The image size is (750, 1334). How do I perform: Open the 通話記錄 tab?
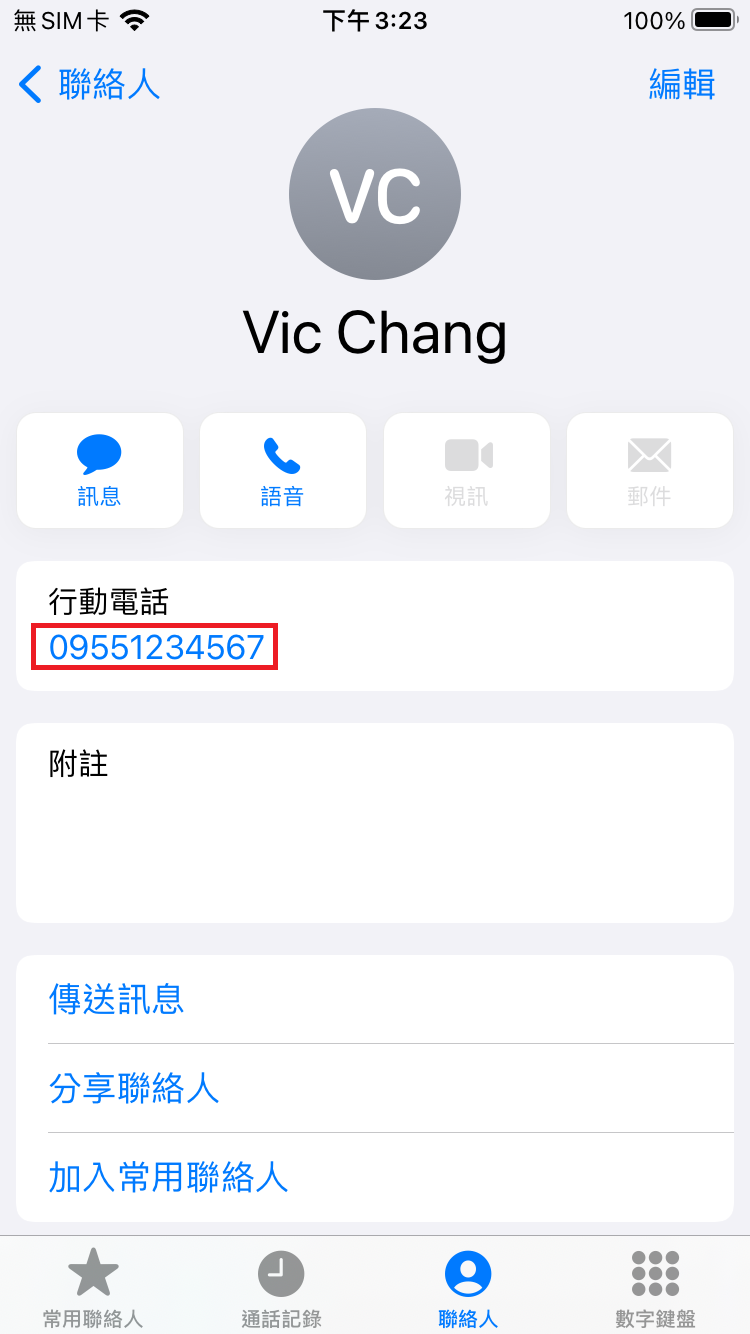(281, 1288)
